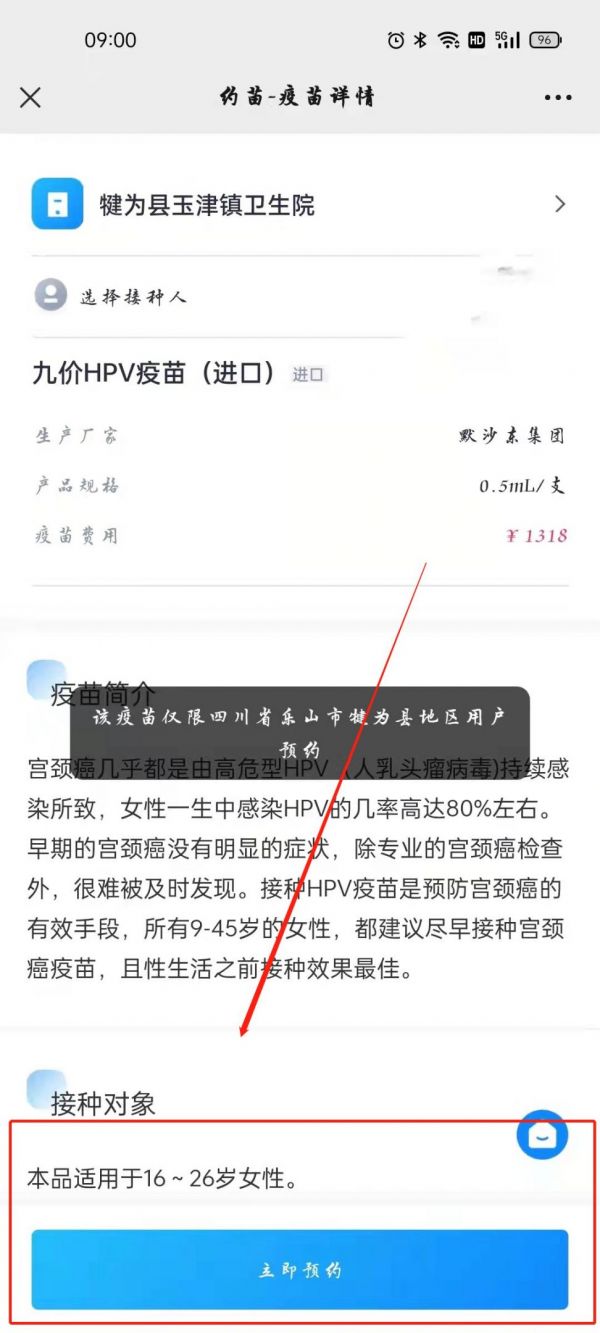Image resolution: width=600 pixels, height=1333 pixels.
Task: Open 犍为县玉津镇卫生院 clinic details
Action: pos(299,204)
